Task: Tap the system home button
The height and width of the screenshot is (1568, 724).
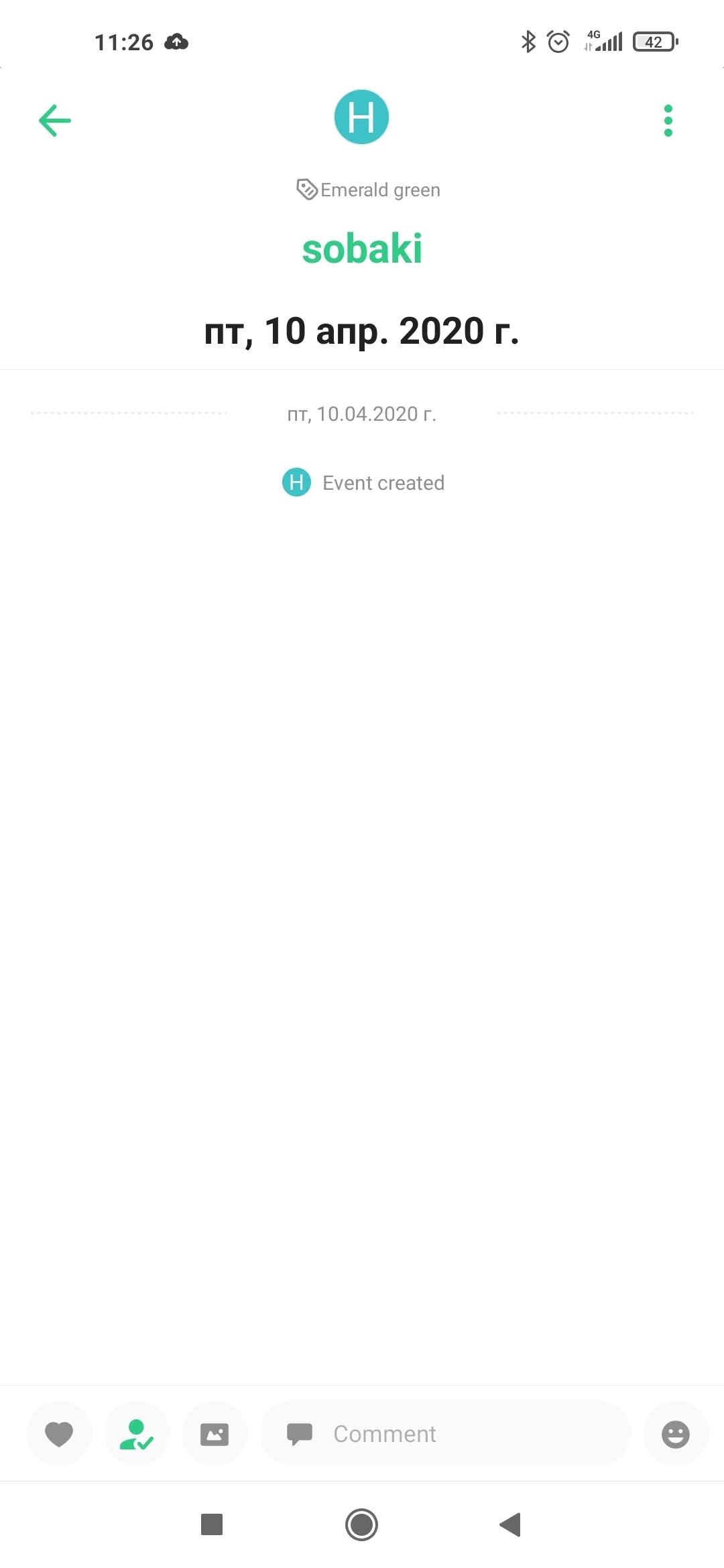Action: tap(361, 1525)
